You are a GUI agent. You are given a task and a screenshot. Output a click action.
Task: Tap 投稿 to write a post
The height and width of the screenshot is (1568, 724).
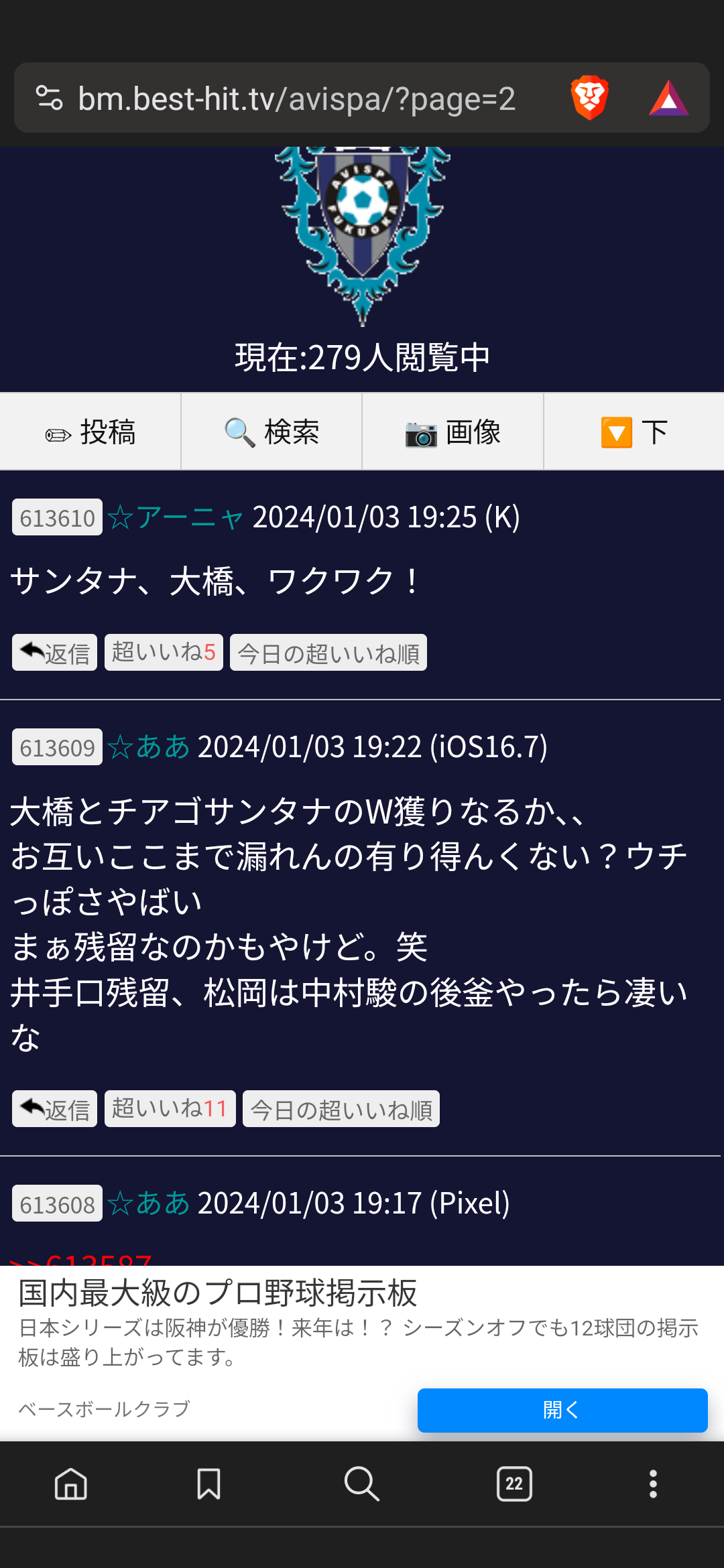pyautogui.click(x=90, y=432)
